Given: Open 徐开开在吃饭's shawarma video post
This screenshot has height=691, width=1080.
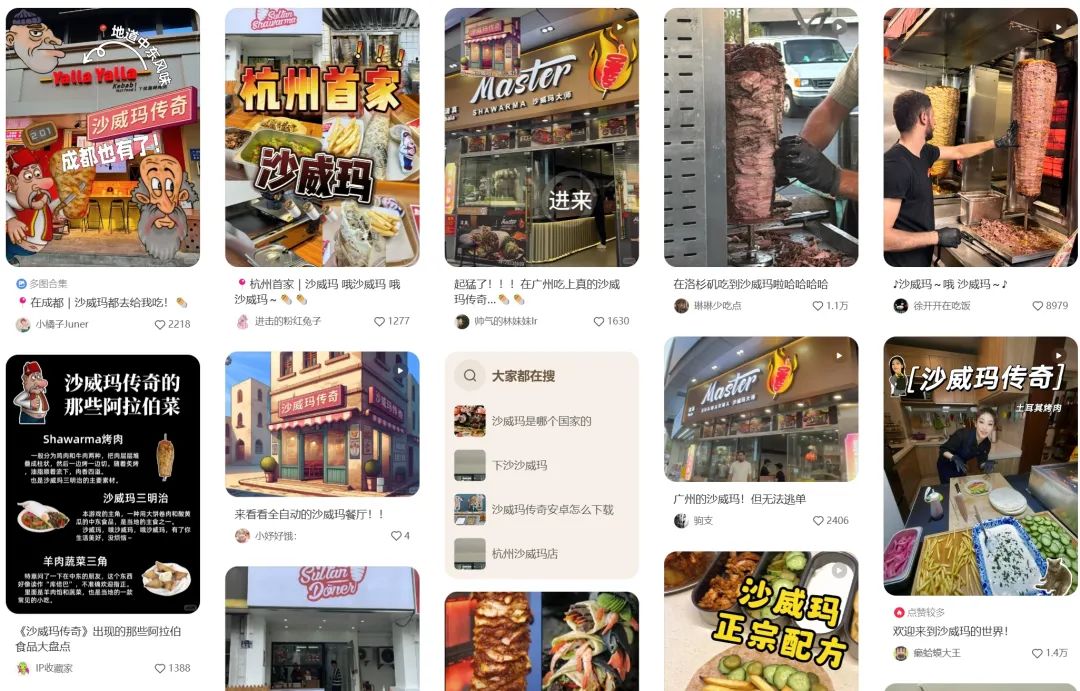Looking at the screenshot, I should tap(980, 138).
